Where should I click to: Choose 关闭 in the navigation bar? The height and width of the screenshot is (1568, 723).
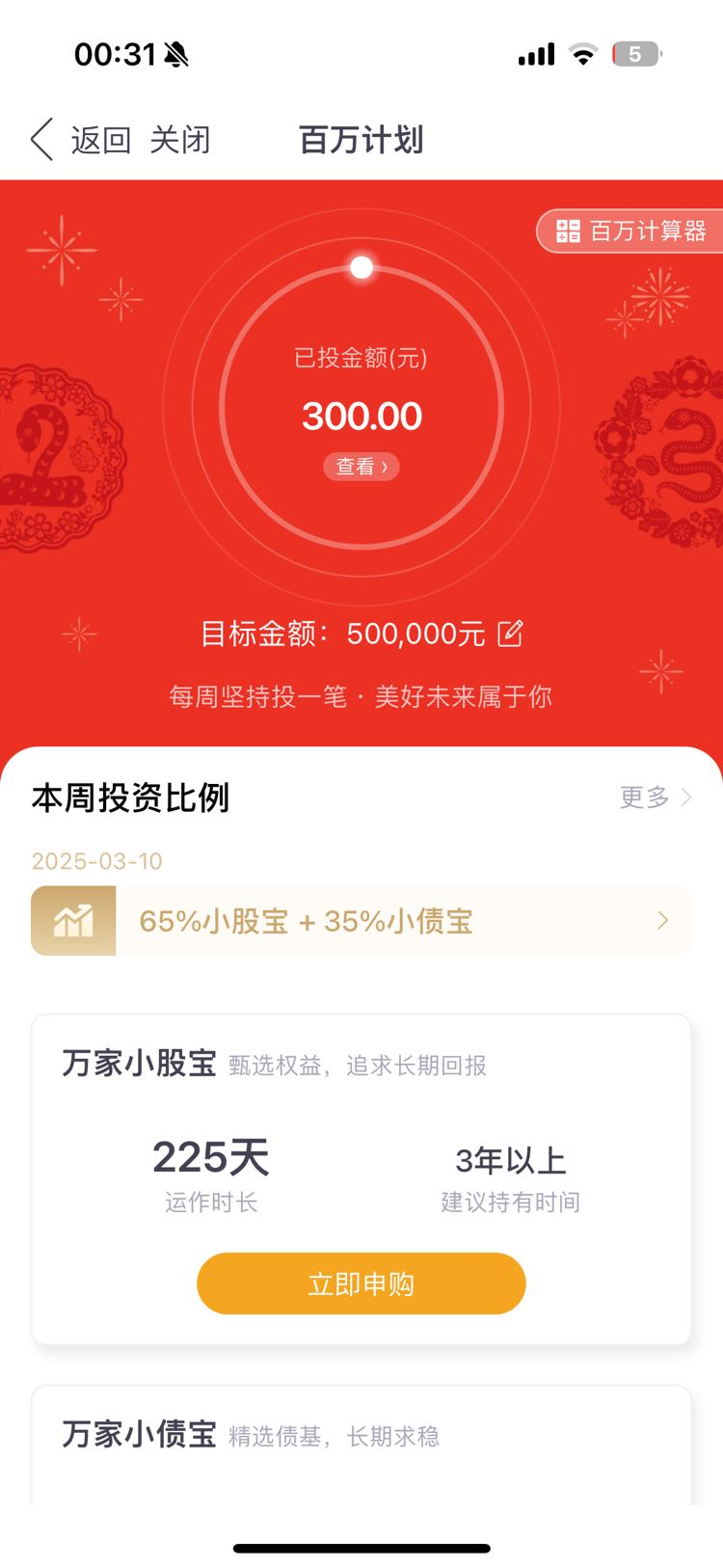(184, 140)
